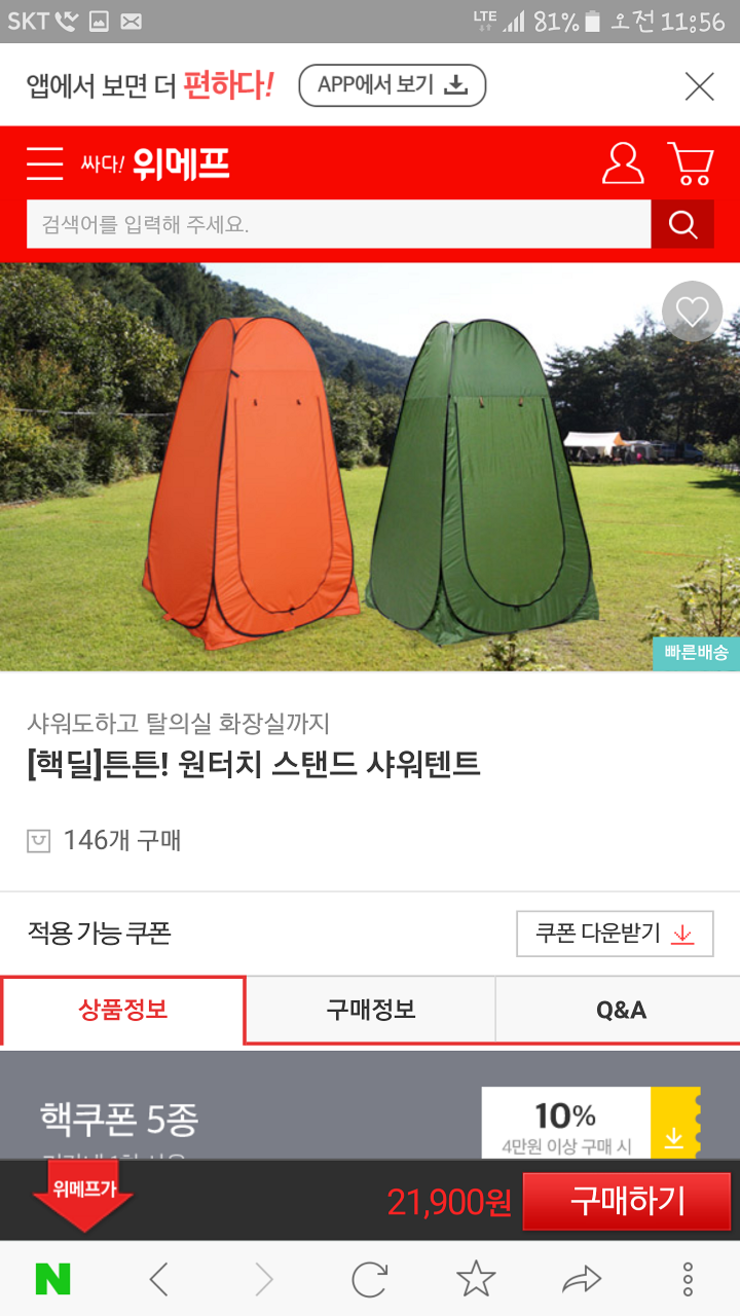The width and height of the screenshot is (740, 1316).
Task: Download the 10% 핵쿠폰
Action: pyautogui.click(x=675, y=1124)
